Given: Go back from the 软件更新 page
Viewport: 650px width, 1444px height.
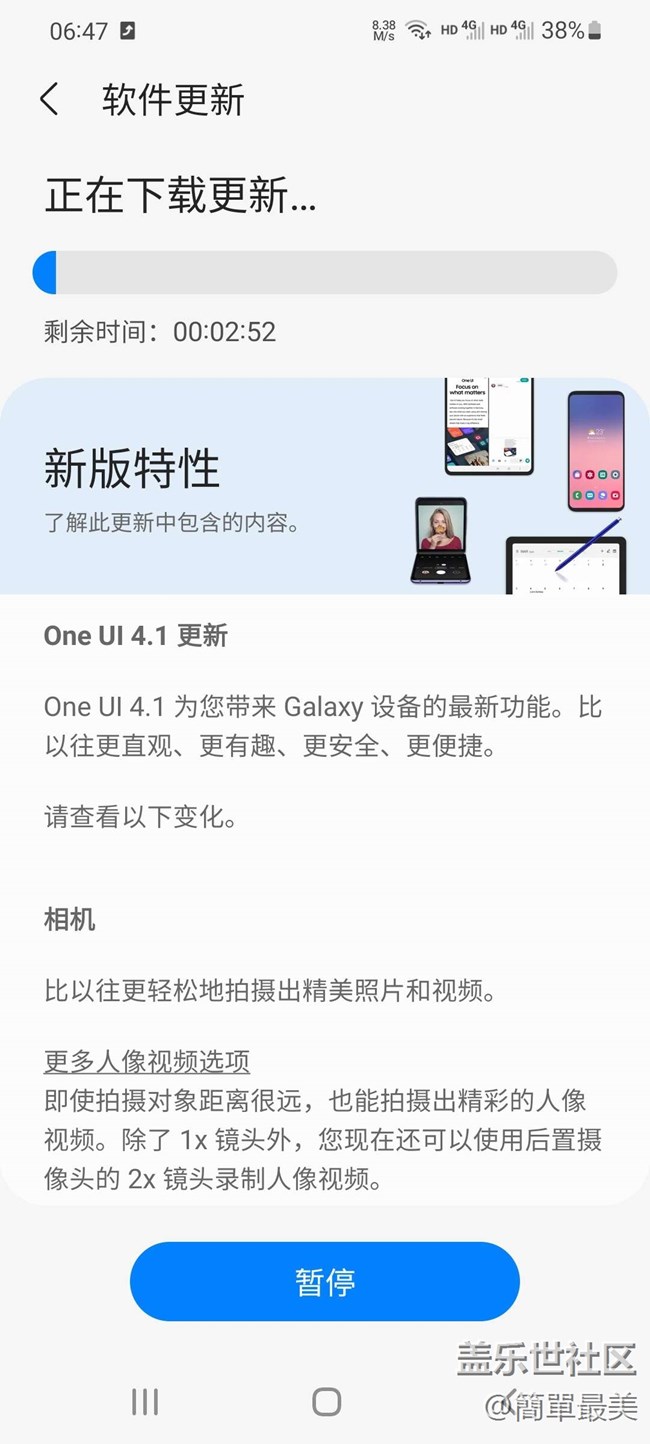Looking at the screenshot, I should 49,100.
